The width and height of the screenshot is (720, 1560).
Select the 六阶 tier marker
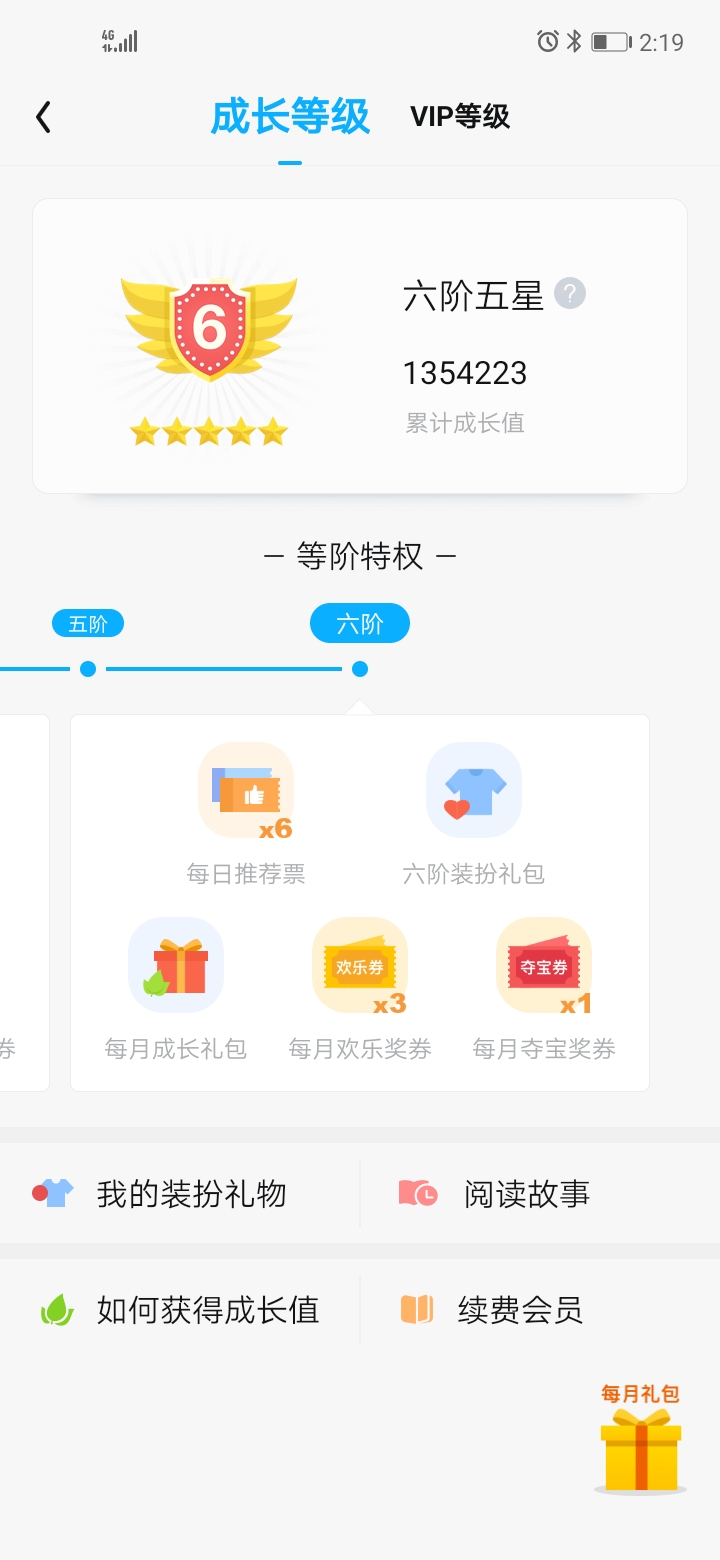pos(360,624)
